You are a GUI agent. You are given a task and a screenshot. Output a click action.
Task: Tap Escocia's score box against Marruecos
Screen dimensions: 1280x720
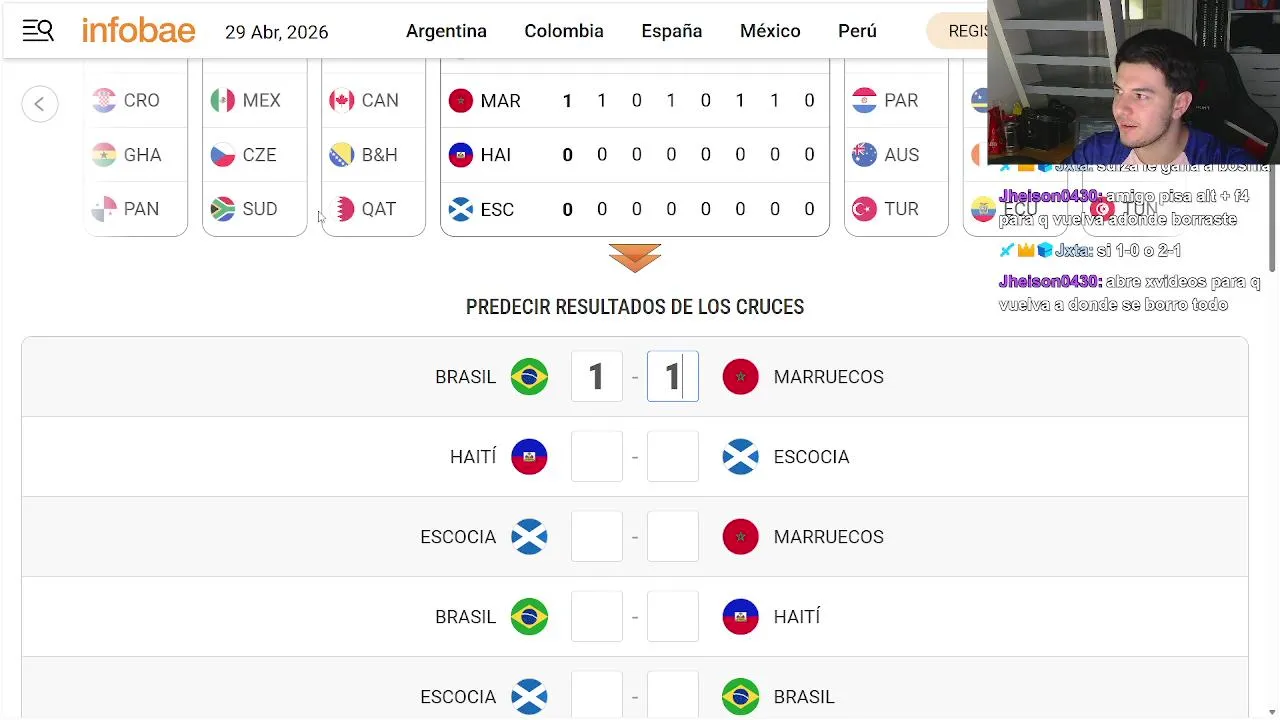click(597, 537)
